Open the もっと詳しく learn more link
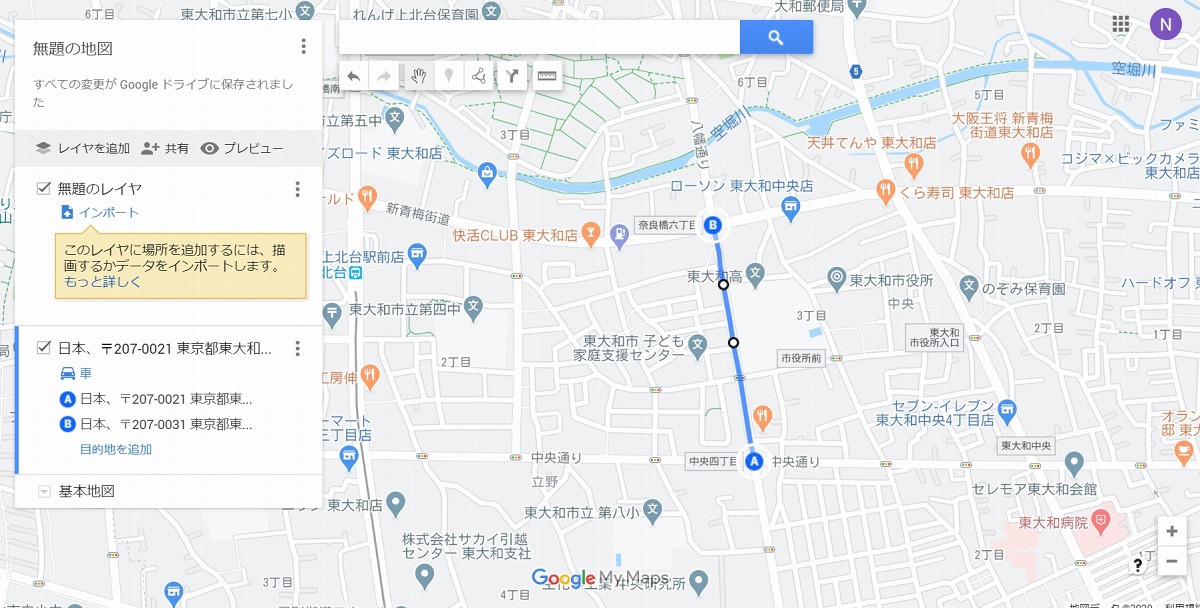The image size is (1200, 608). (102, 282)
